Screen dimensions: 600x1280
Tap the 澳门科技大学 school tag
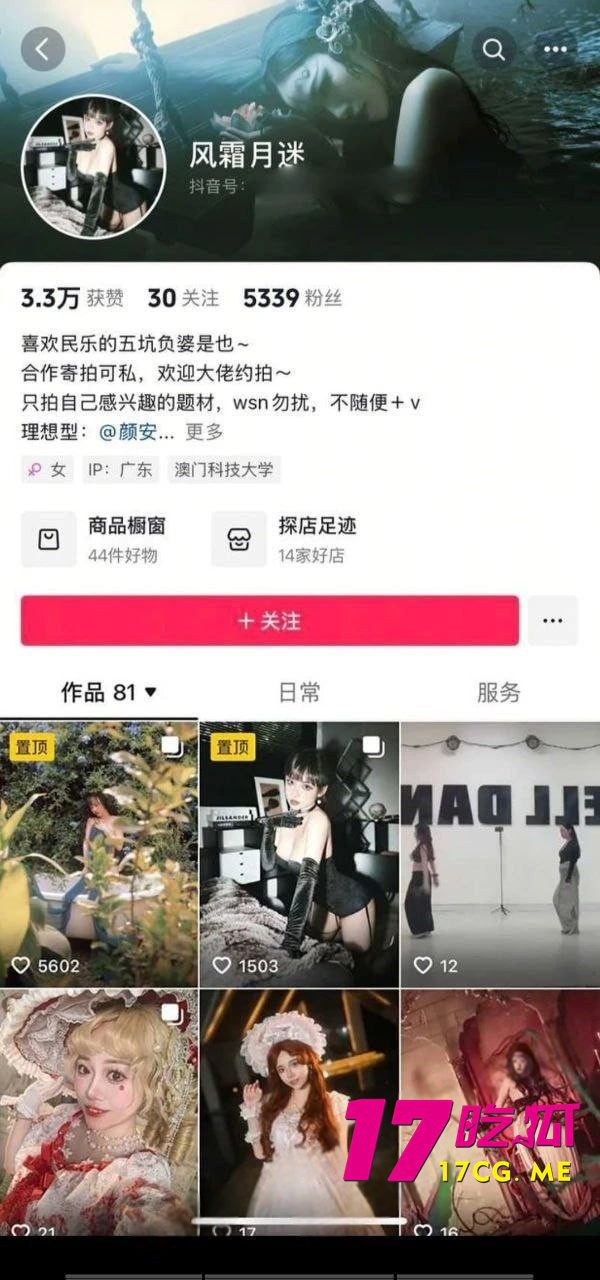pyautogui.click(x=224, y=469)
